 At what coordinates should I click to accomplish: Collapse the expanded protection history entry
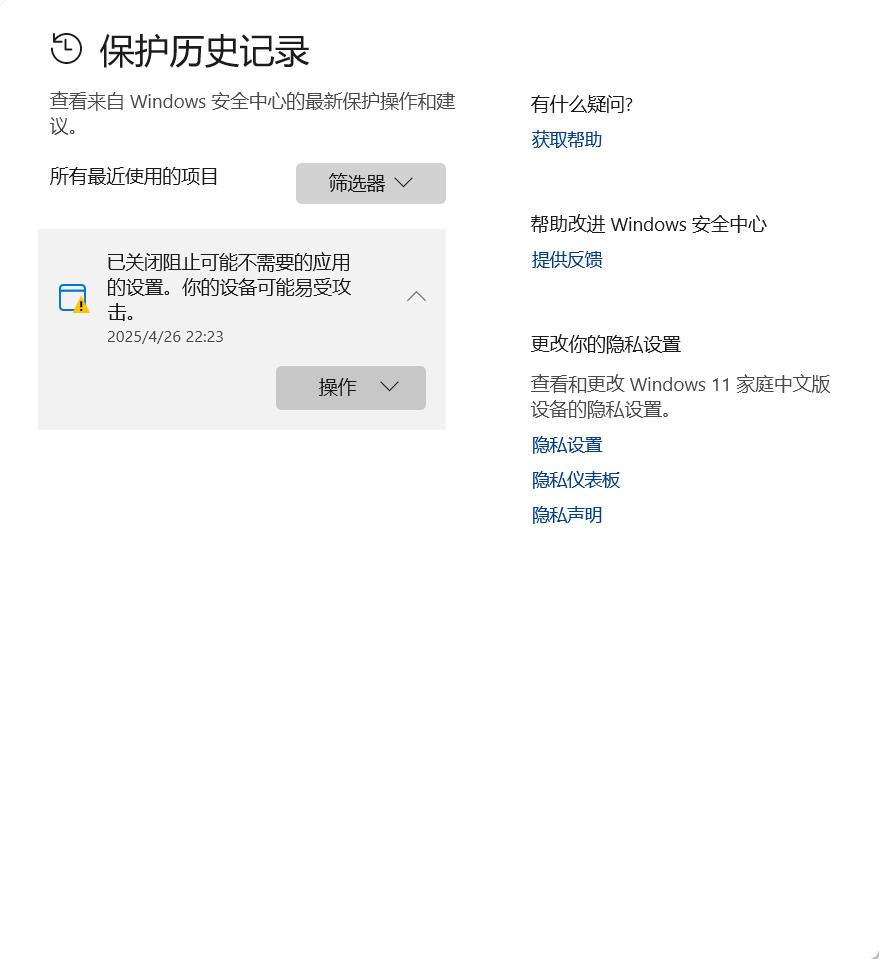417,297
